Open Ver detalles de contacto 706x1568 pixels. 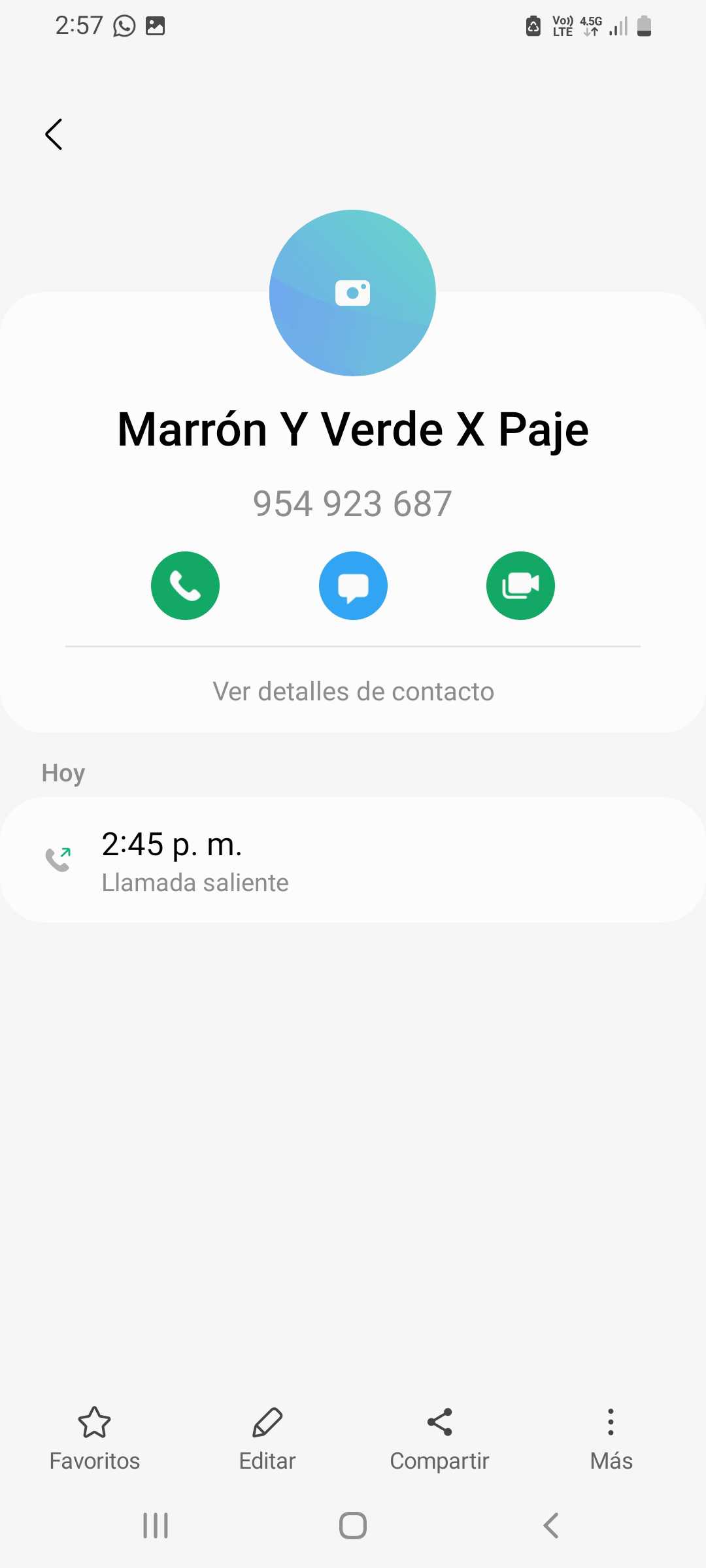tap(353, 691)
